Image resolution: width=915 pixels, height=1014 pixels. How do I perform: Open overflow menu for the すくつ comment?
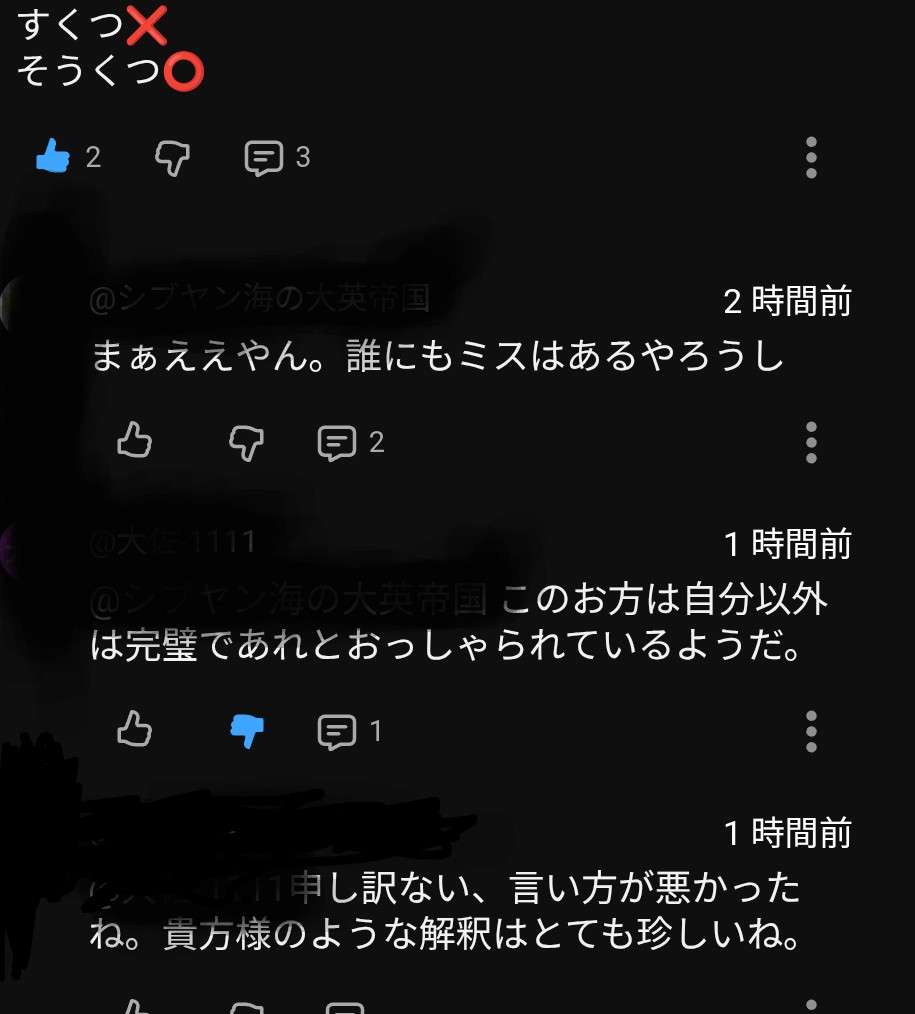click(811, 158)
